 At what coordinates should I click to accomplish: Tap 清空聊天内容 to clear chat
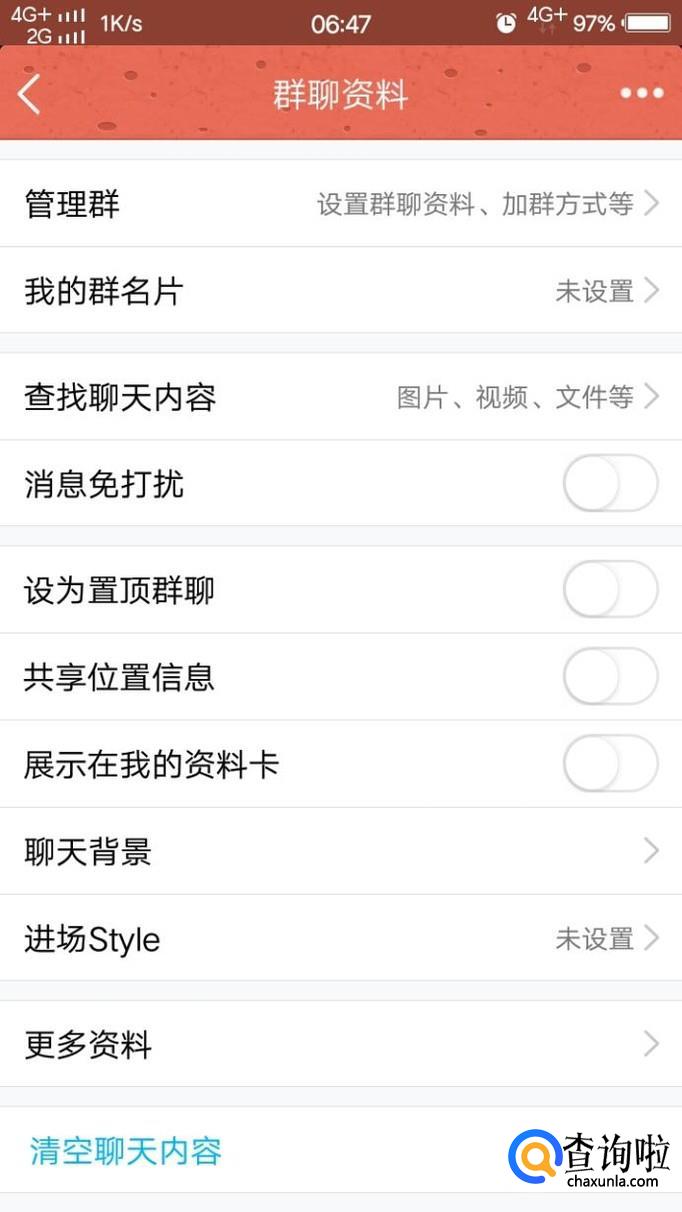tap(126, 1151)
